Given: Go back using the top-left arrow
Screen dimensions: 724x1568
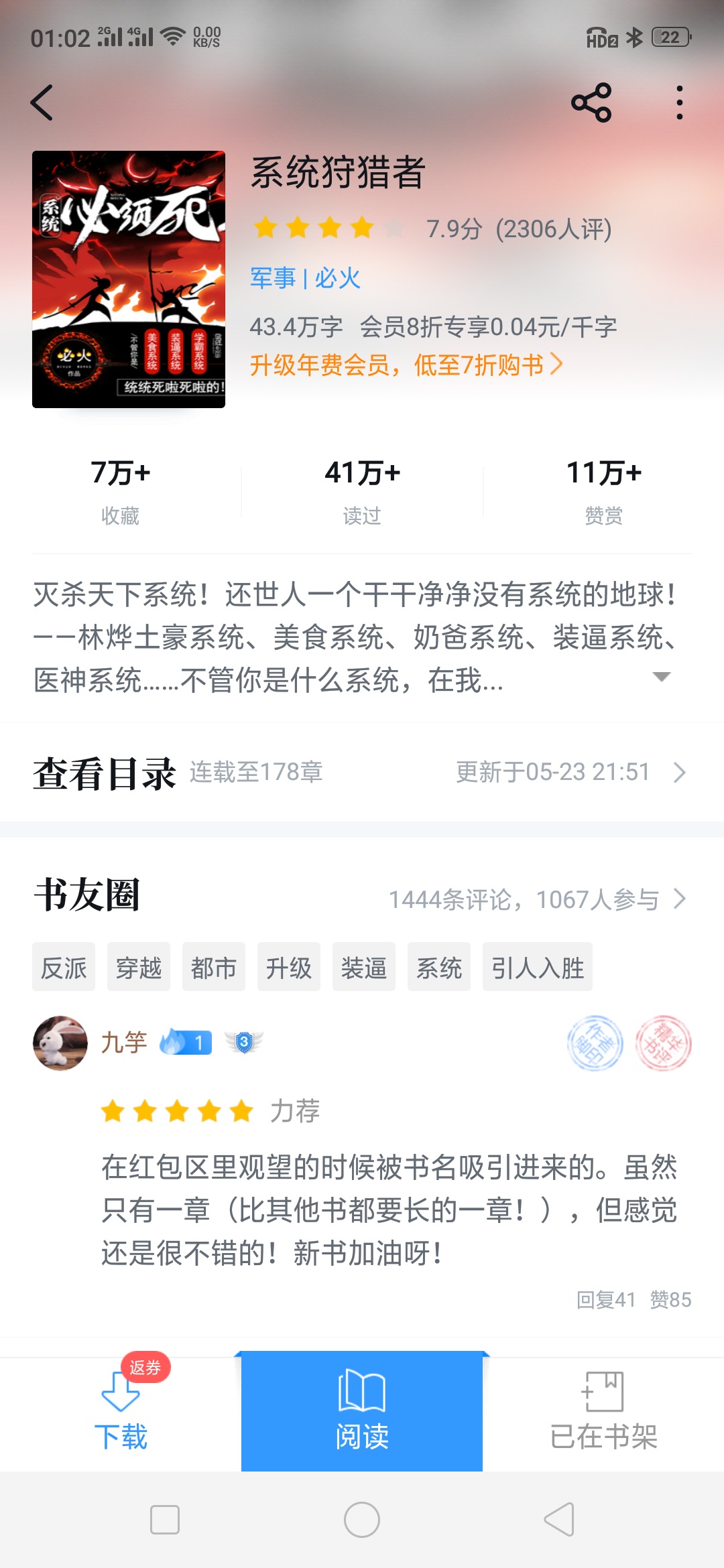Looking at the screenshot, I should (42, 103).
